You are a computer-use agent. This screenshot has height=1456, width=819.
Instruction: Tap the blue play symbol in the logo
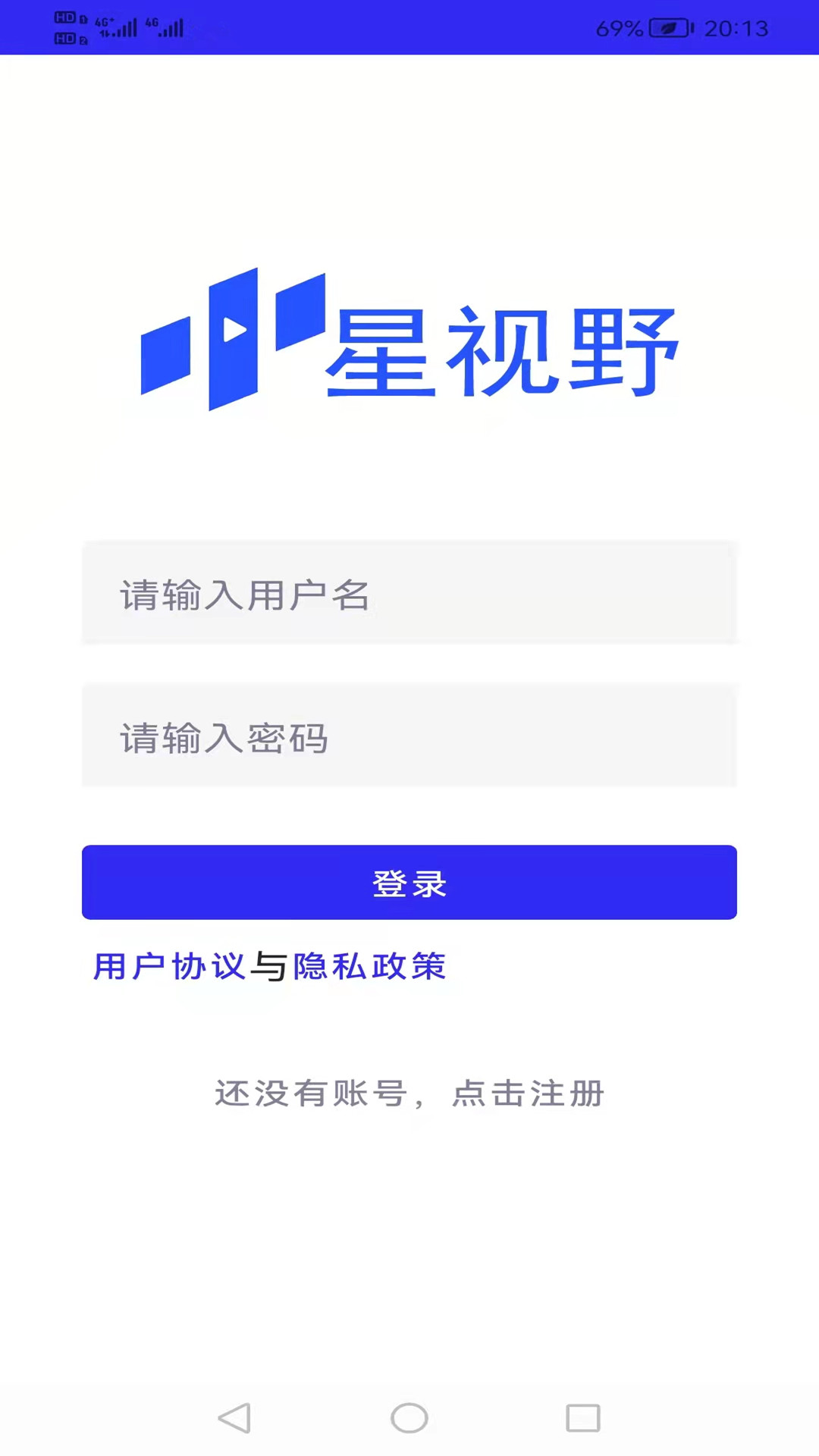point(235,330)
